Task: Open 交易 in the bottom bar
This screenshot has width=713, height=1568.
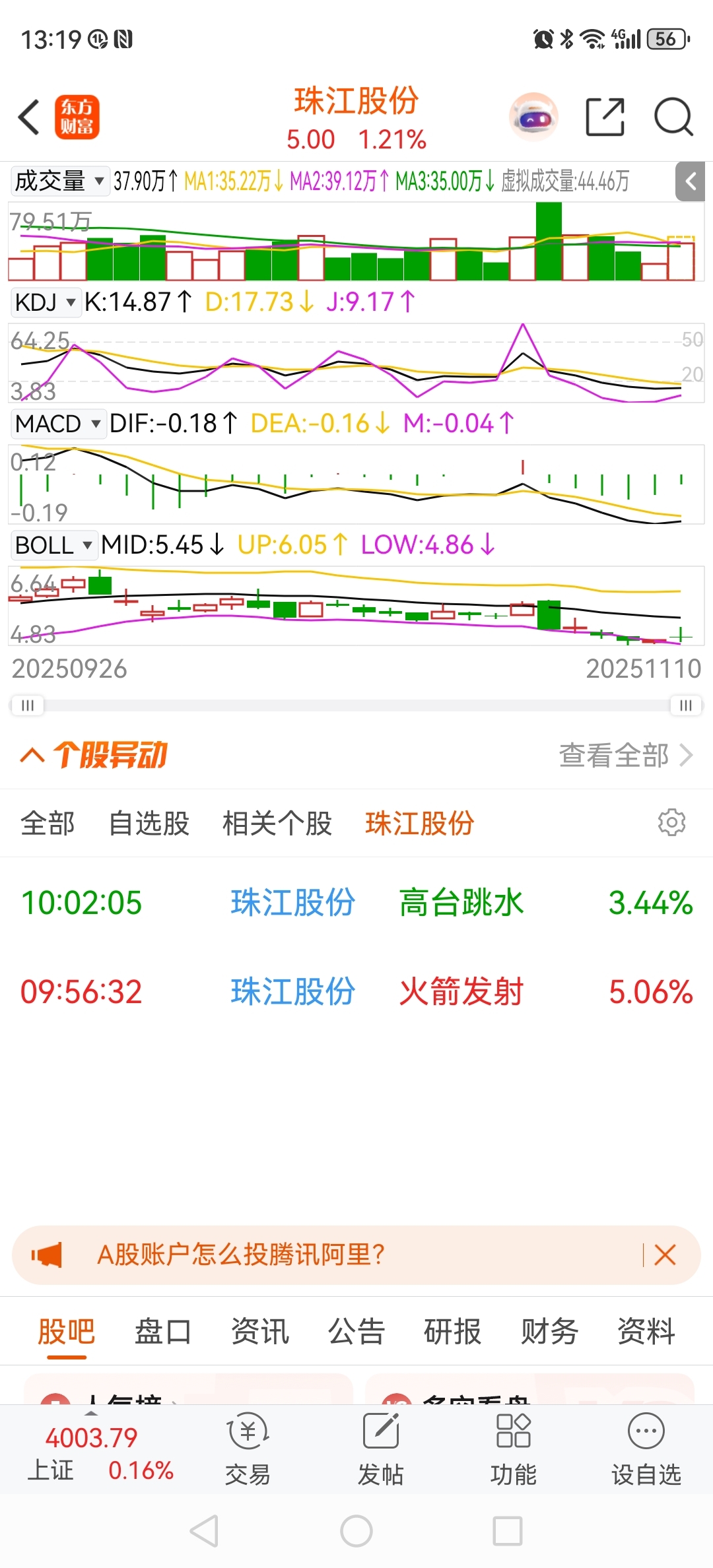Action: pos(248,1449)
